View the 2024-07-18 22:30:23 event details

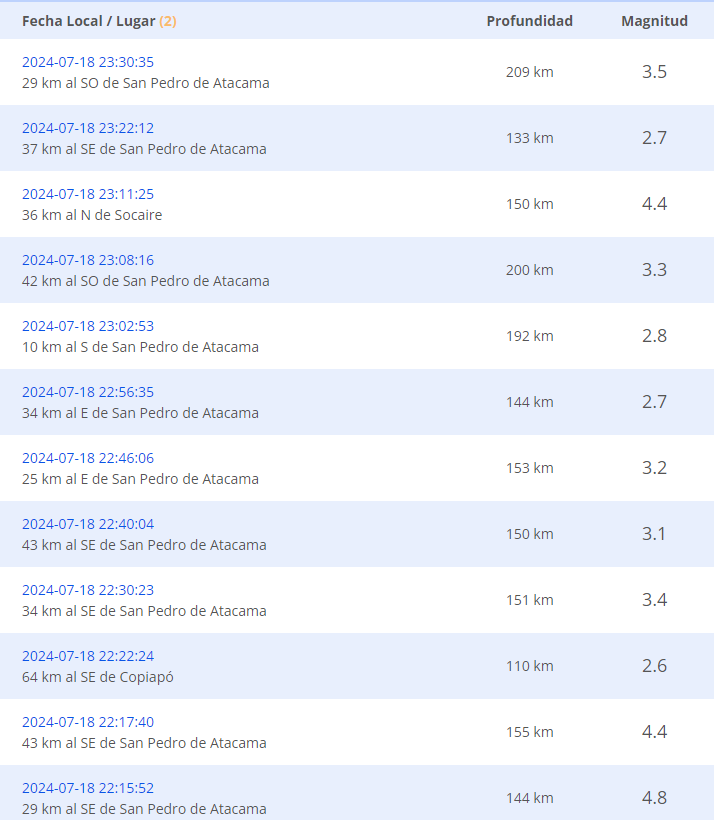tap(88, 590)
